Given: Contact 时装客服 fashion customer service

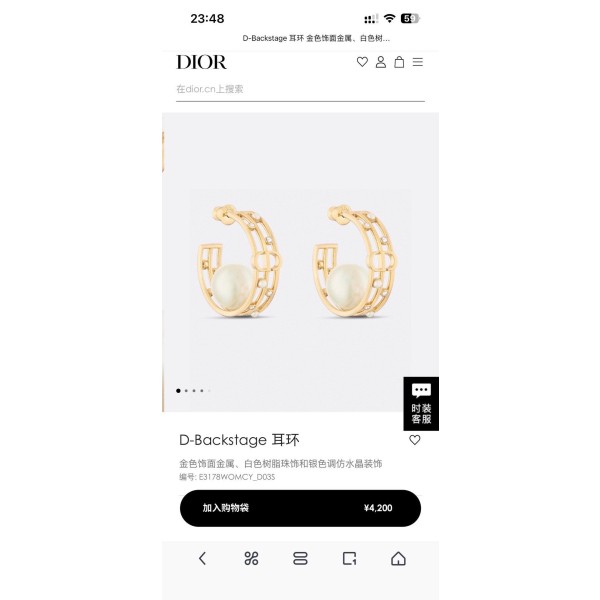Looking at the screenshot, I should pos(421,403).
